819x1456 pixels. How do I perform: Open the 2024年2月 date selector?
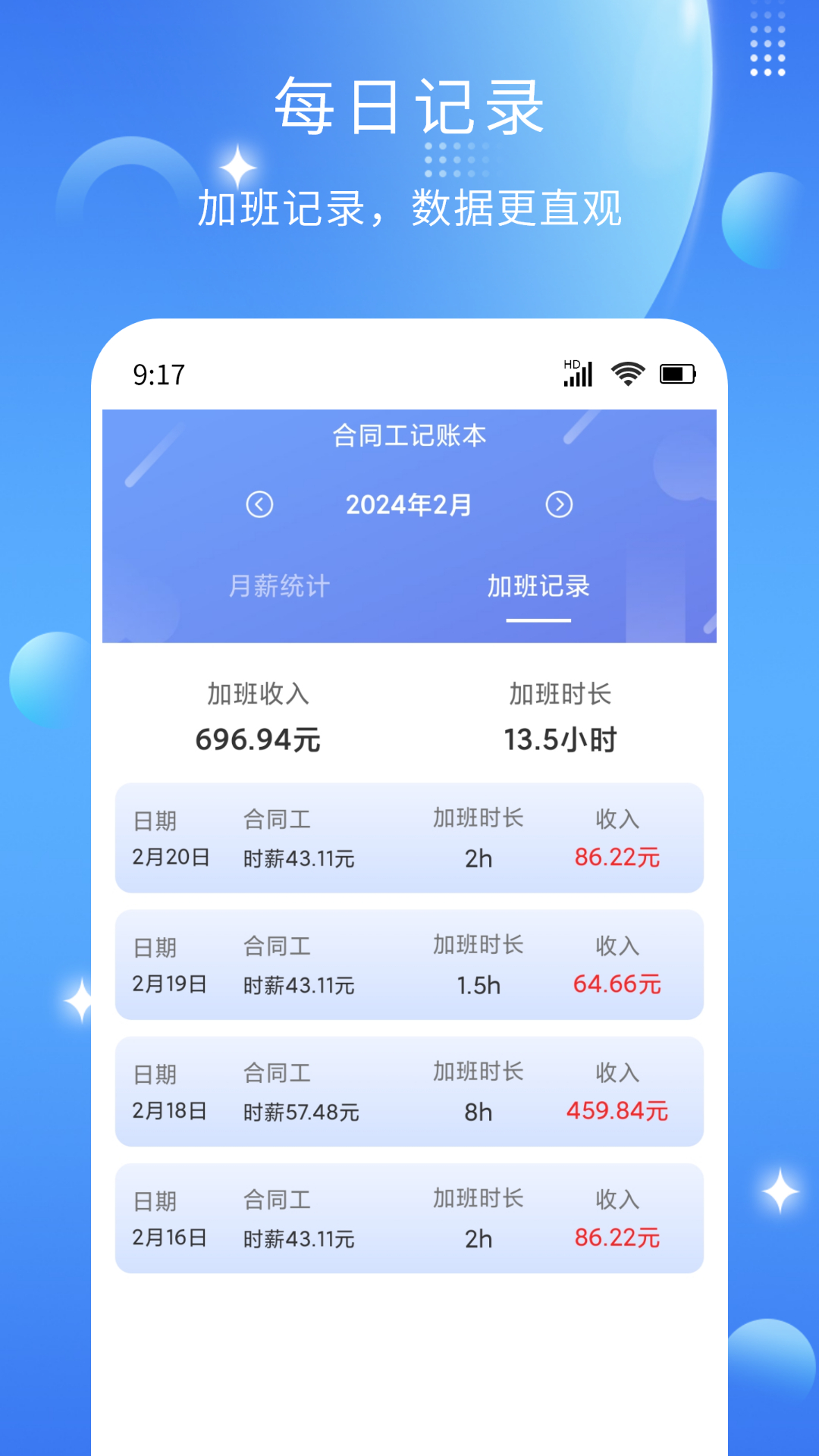coord(409,504)
